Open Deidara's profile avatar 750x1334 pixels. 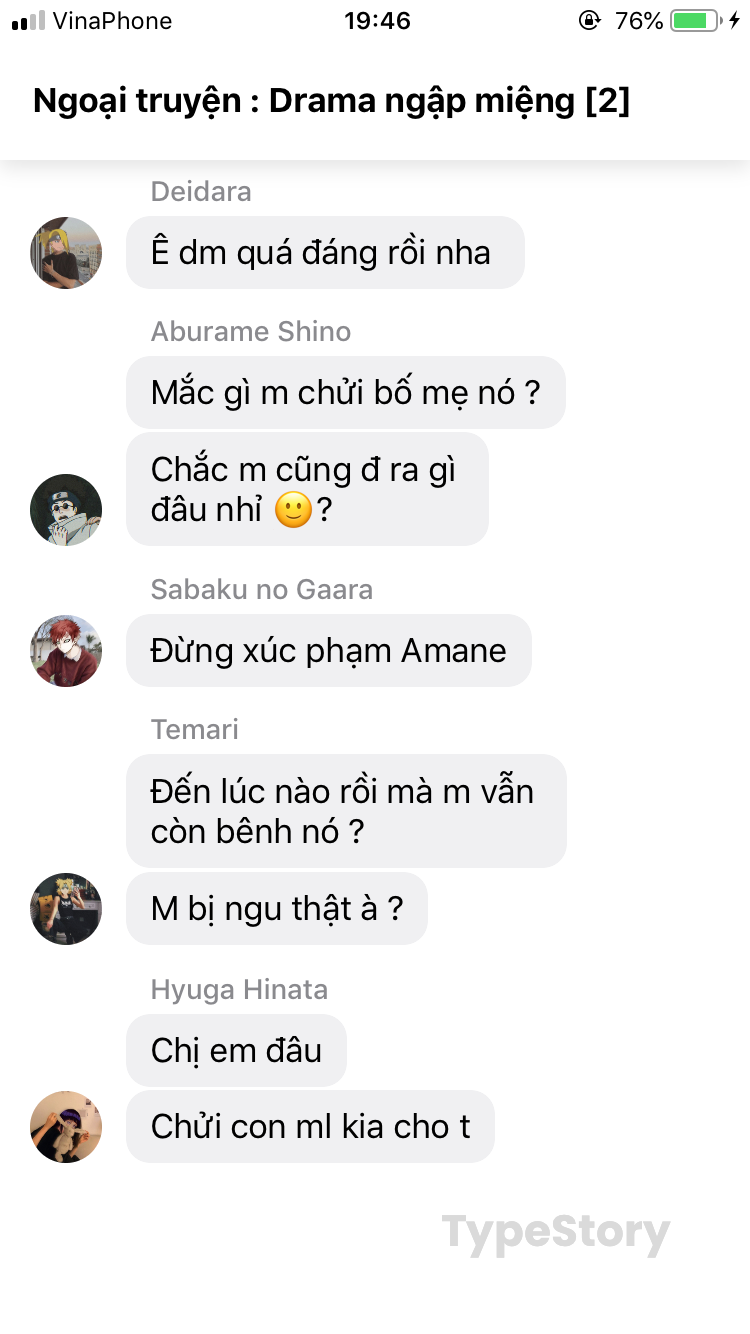(66, 253)
